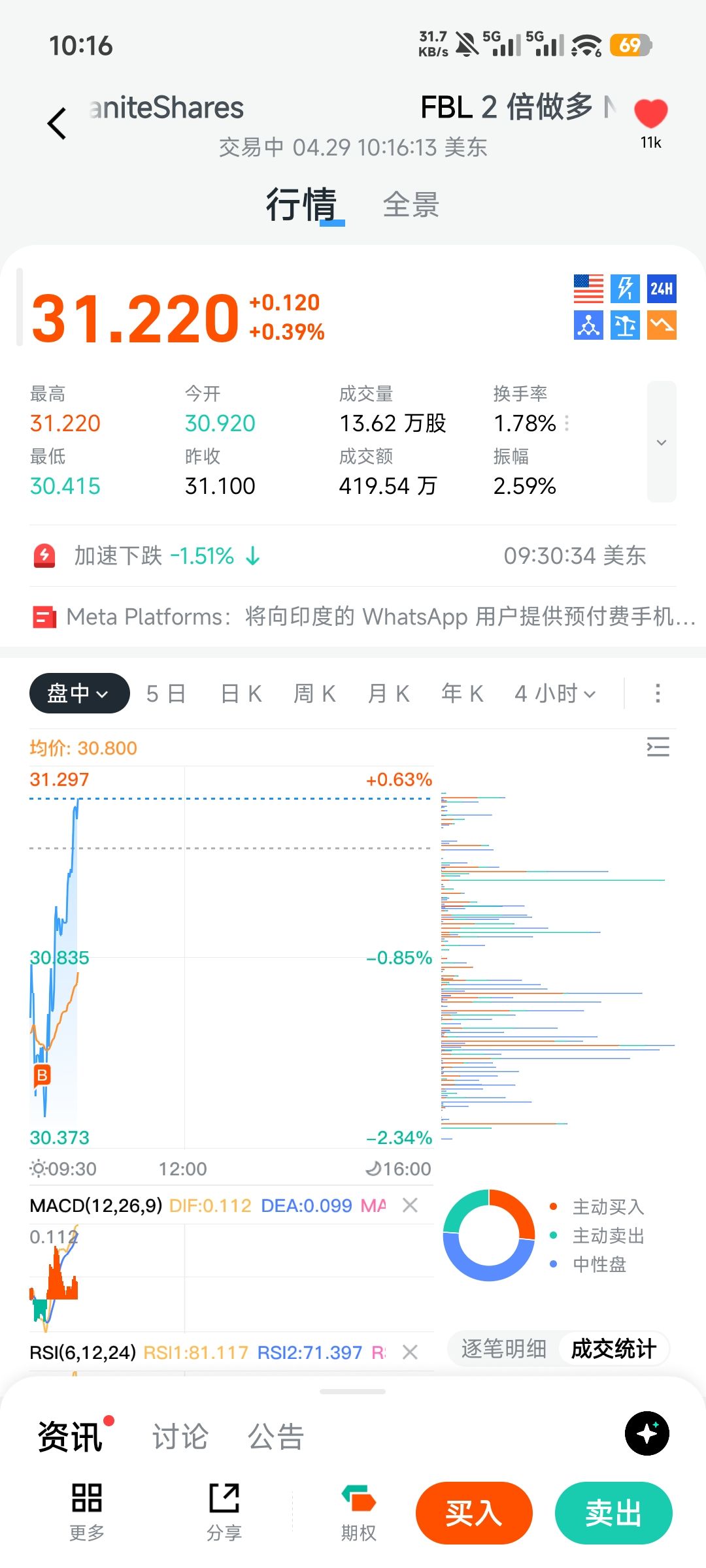Close the RSI indicator panel
Viewport: 706px width, 1568px height.
pos(410,1352)
